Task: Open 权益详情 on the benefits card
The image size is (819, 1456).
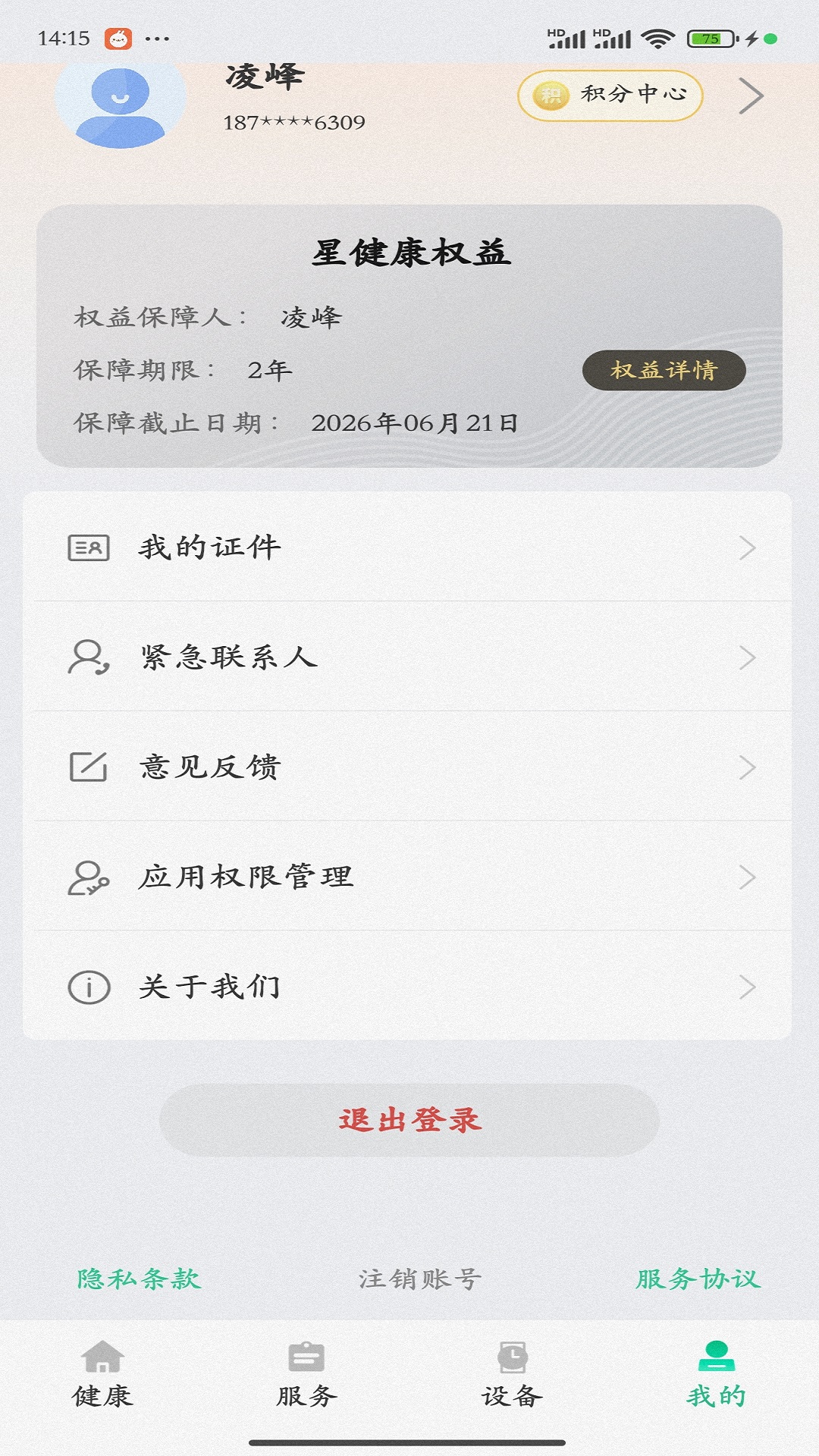Action: (664, 371)
